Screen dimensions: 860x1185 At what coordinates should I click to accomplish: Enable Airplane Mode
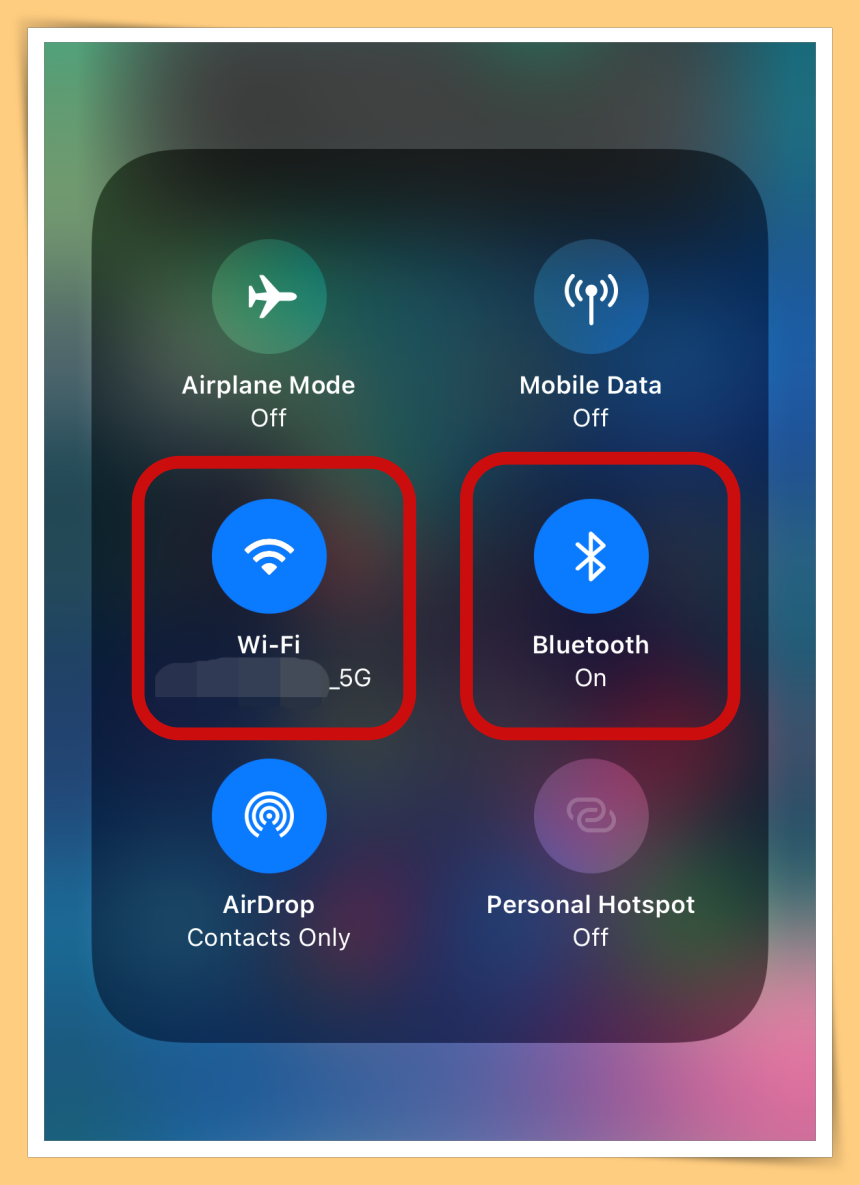click(269, 297)
